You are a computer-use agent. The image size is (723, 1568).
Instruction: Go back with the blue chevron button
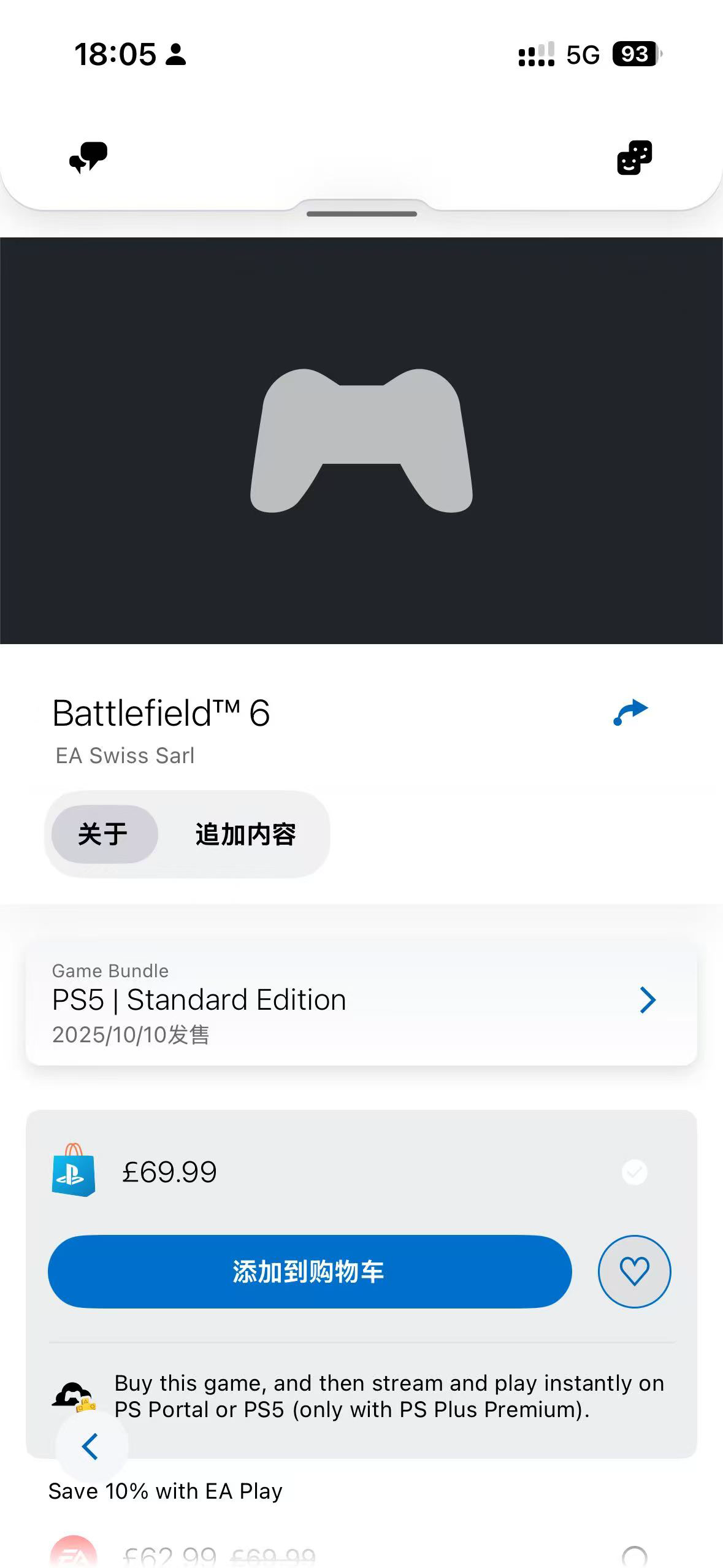[91, 1447]
